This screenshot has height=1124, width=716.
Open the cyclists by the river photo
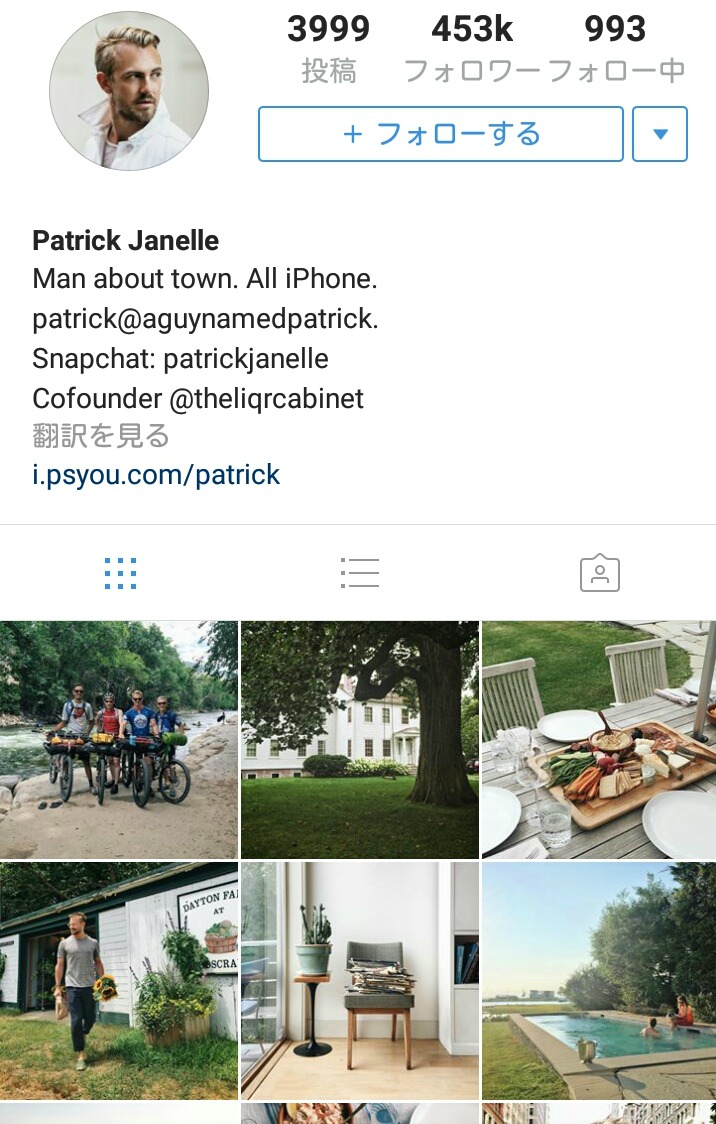[x=119, y=739]
